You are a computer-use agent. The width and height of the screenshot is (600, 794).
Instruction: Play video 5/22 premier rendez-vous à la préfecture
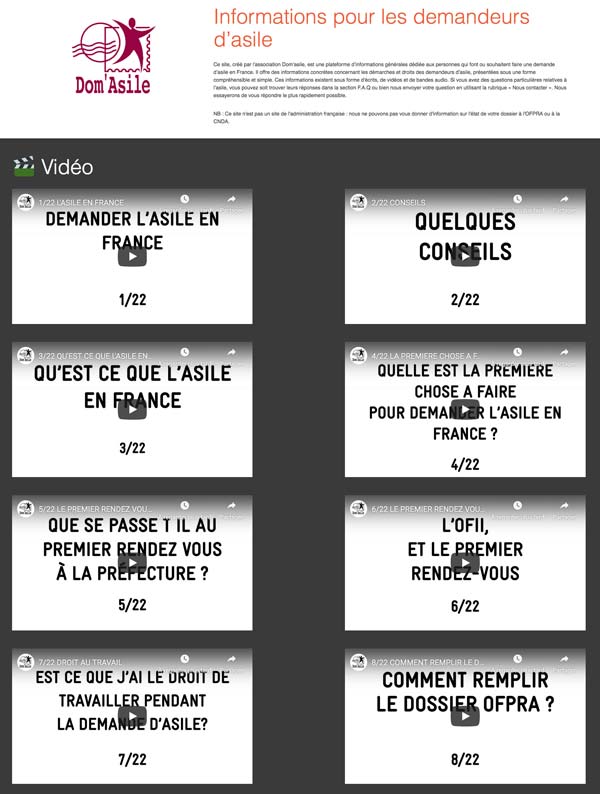coord(132,562)
